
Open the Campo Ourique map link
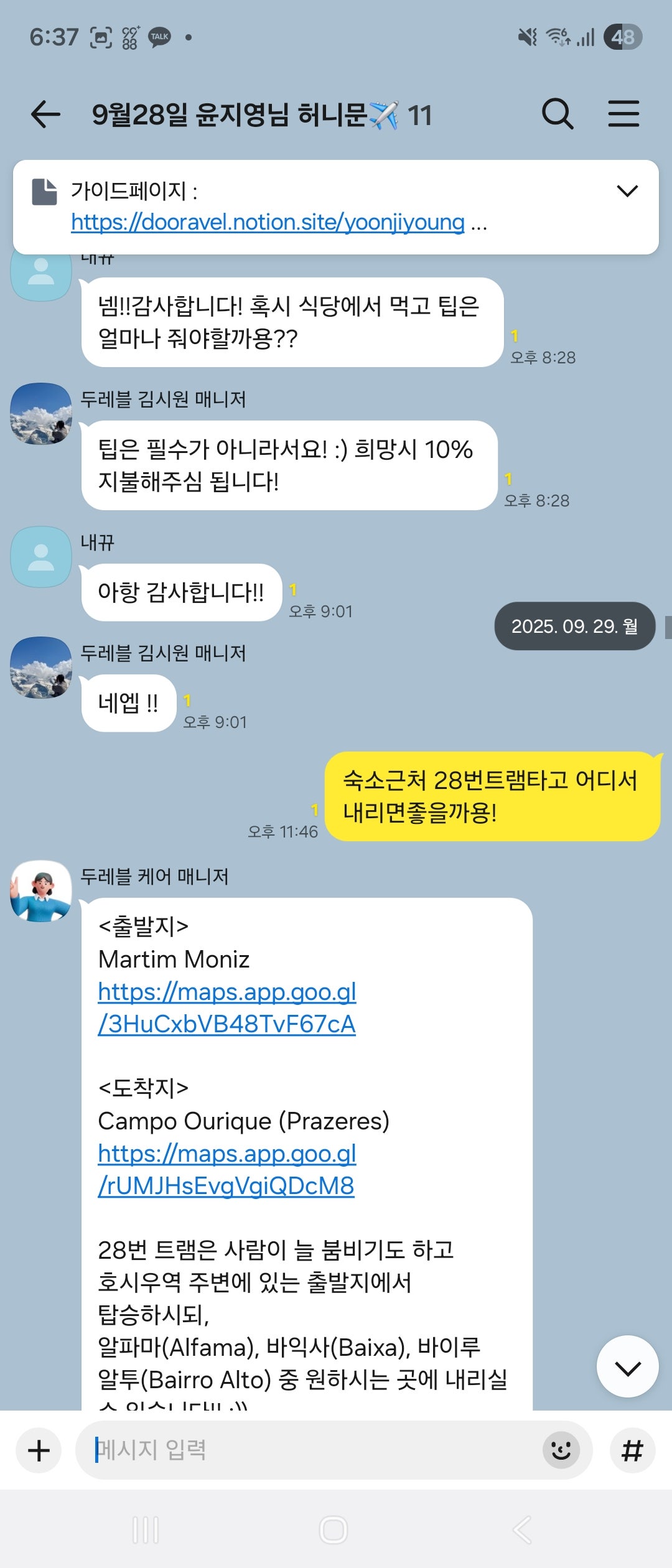(x=227, y=1169)
